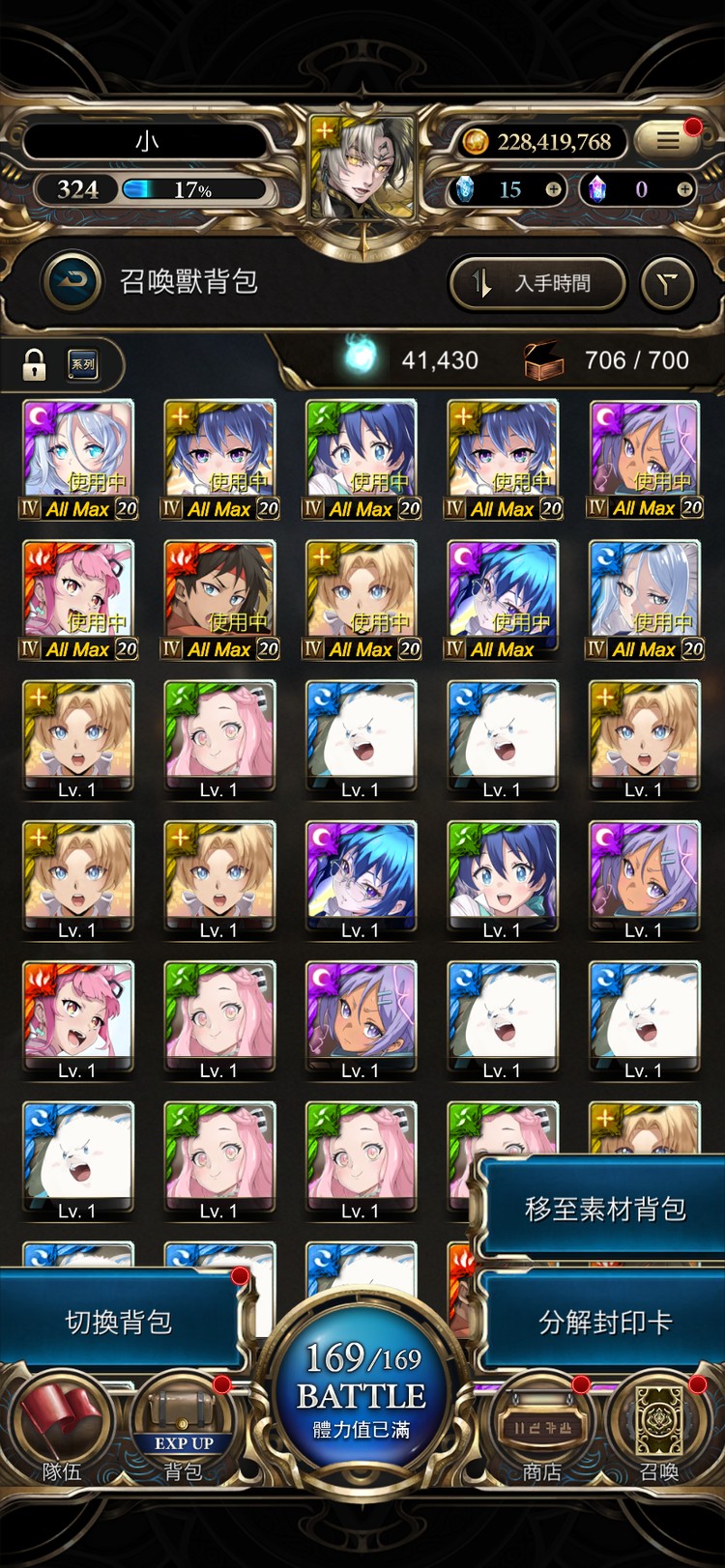The height and width of the screenshot is (1568, 725).
Task: Tap 切換背包 to switch inventory
Action: point(119,1322)
